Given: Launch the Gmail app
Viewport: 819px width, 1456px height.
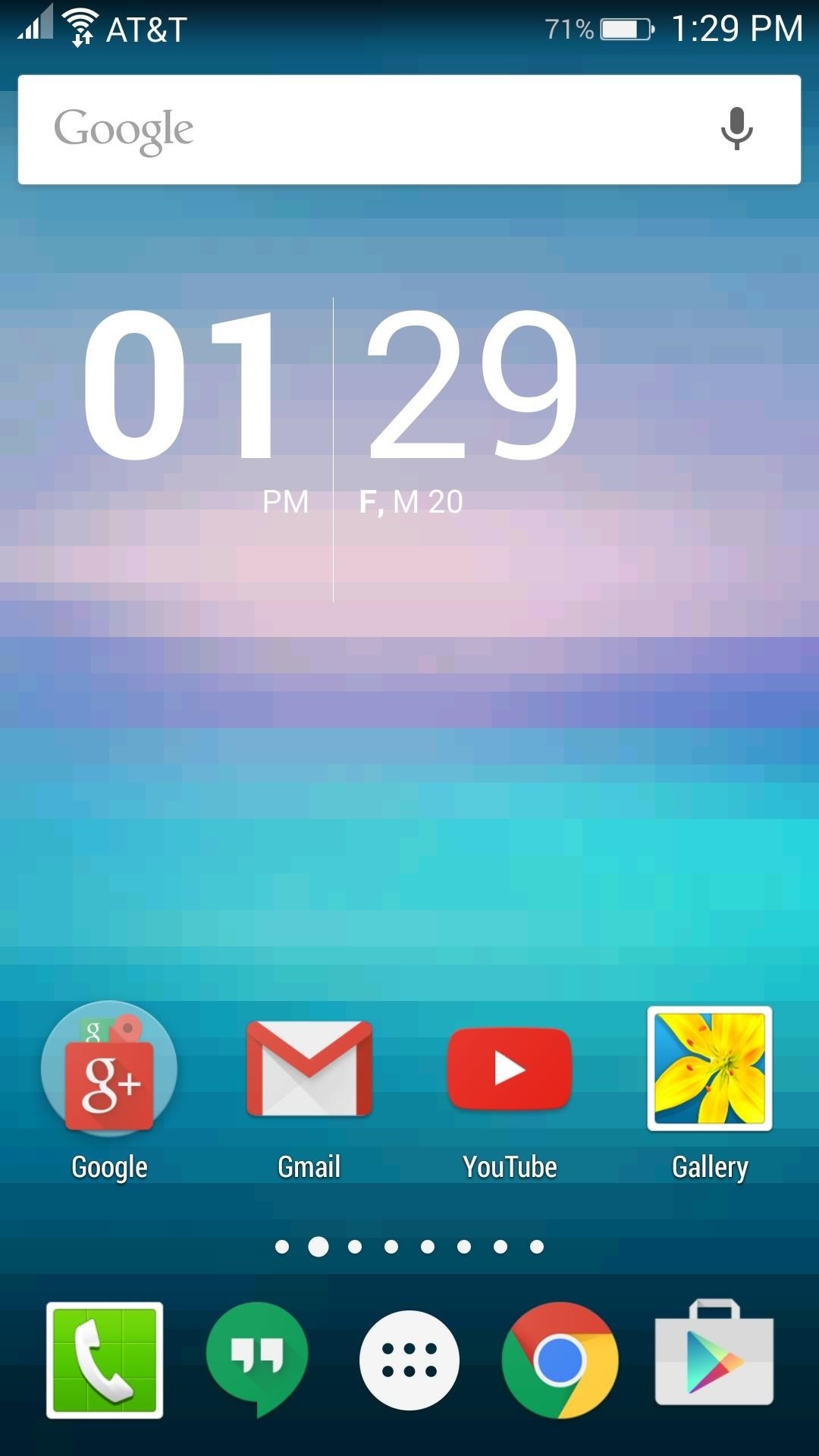Looking at the screenshot, I should (309, 1069).
